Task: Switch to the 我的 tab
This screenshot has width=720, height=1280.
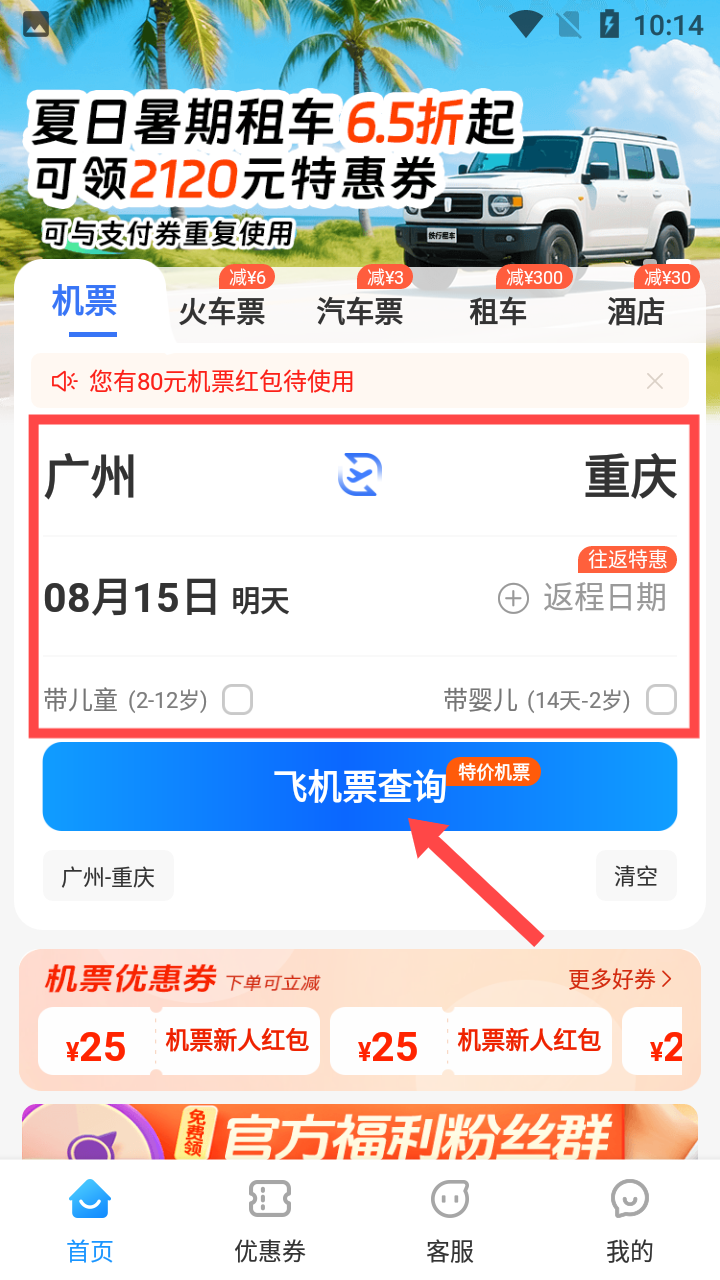Action: tap(630, 1221)
